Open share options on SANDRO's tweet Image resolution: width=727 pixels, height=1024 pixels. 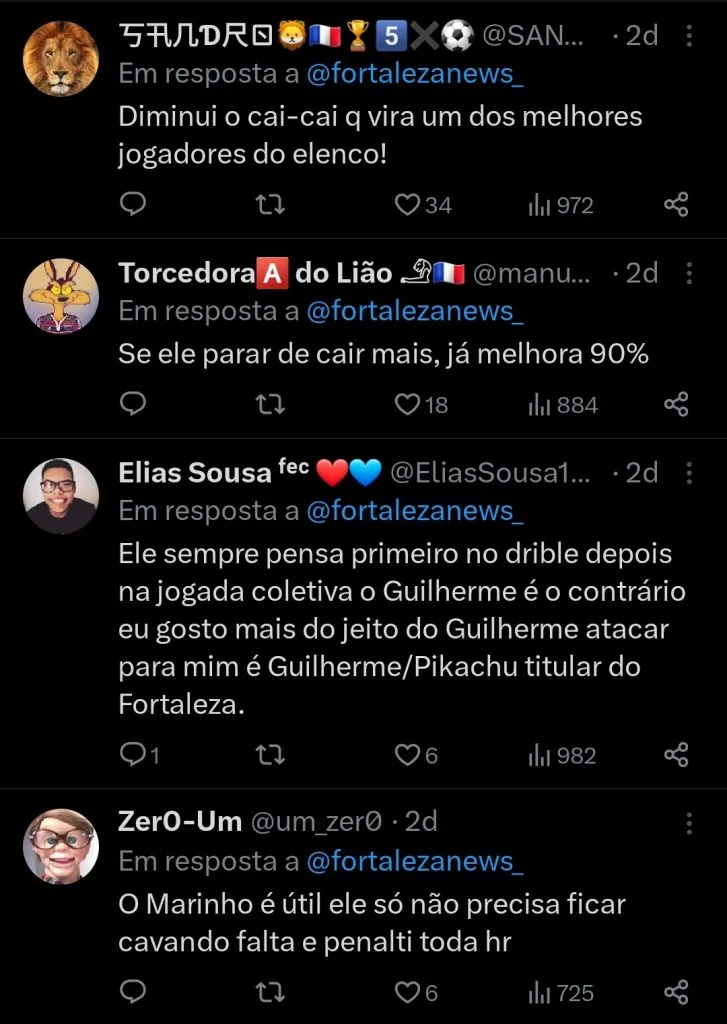(675, 204)
